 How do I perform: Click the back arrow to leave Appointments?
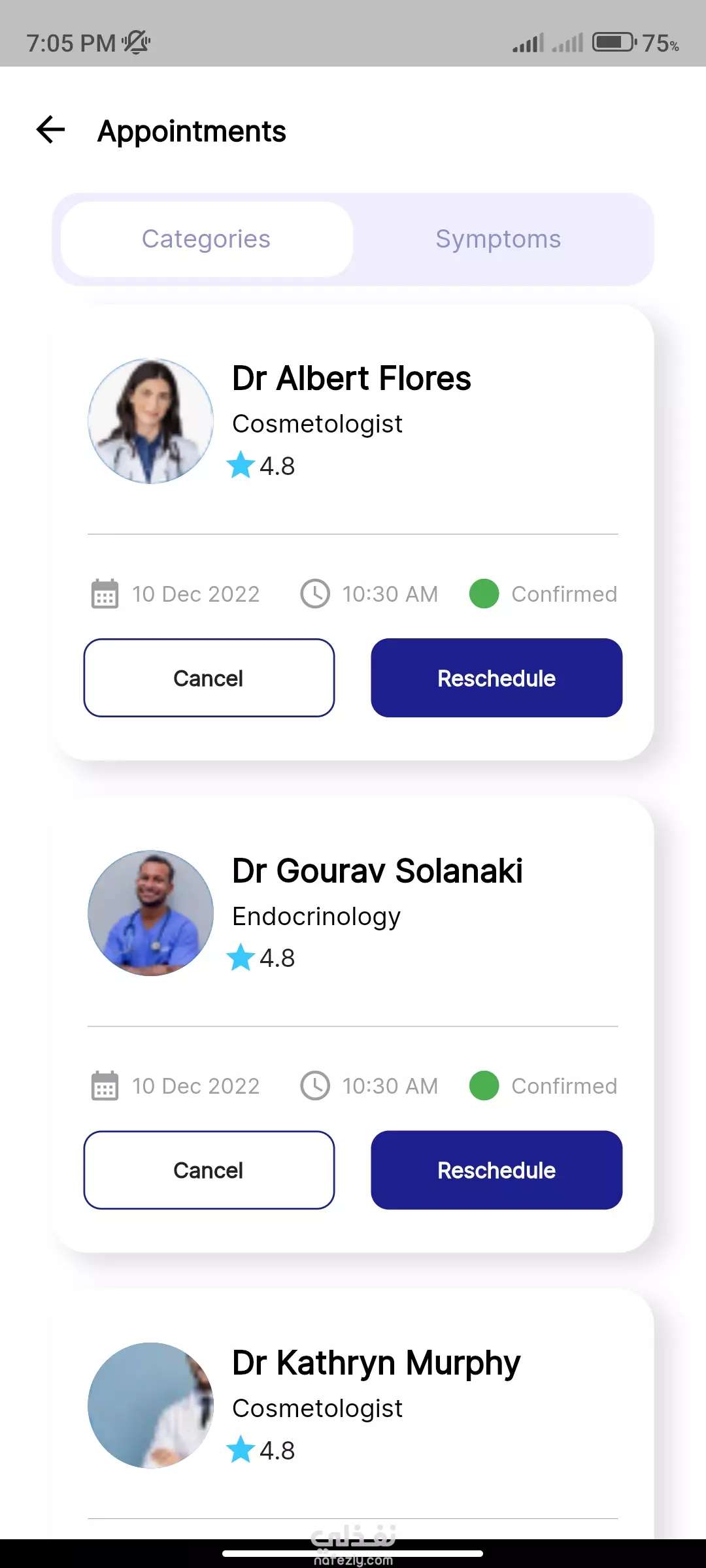(x=50, y=130)
